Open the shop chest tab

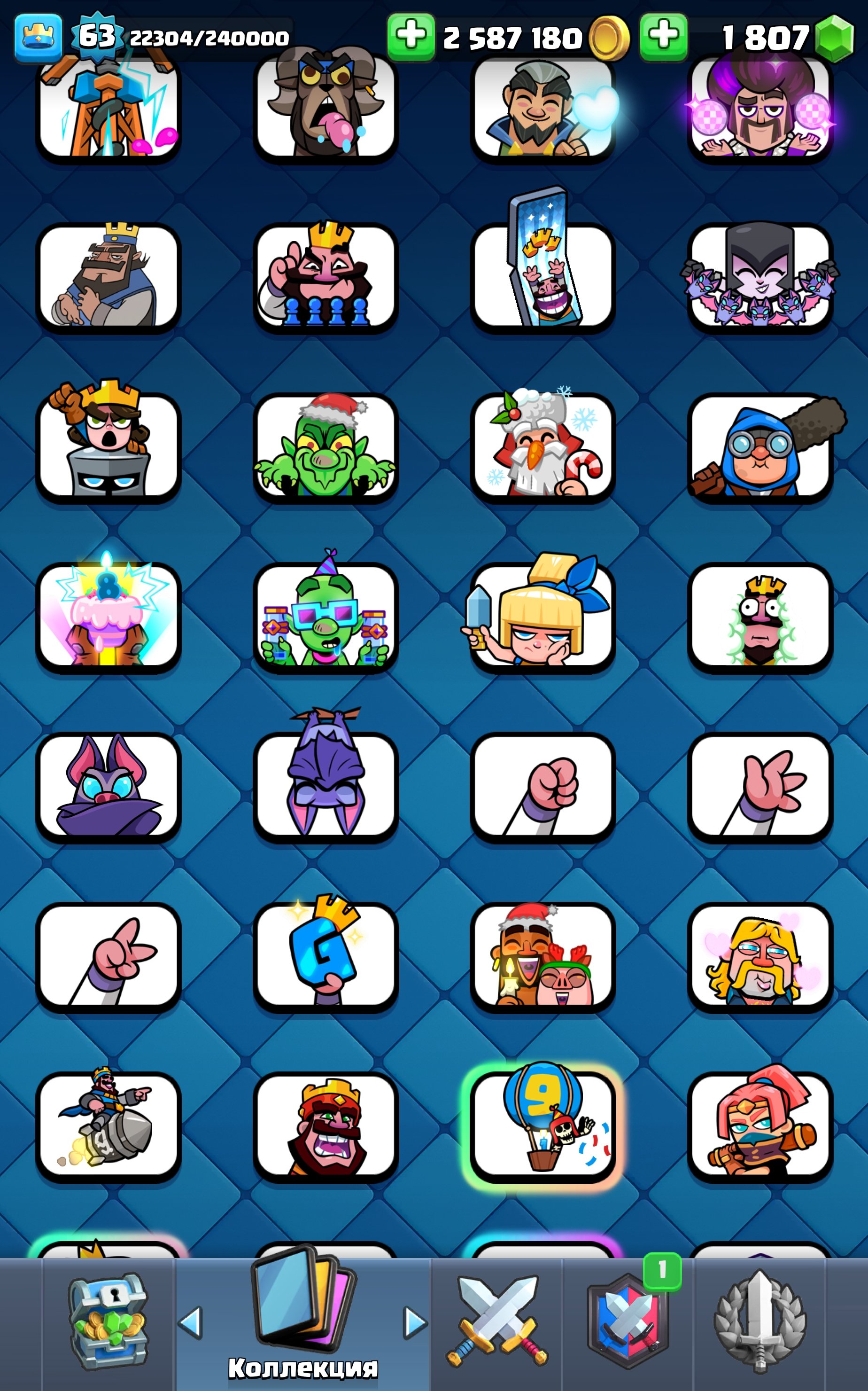[x=108, y=1324]
